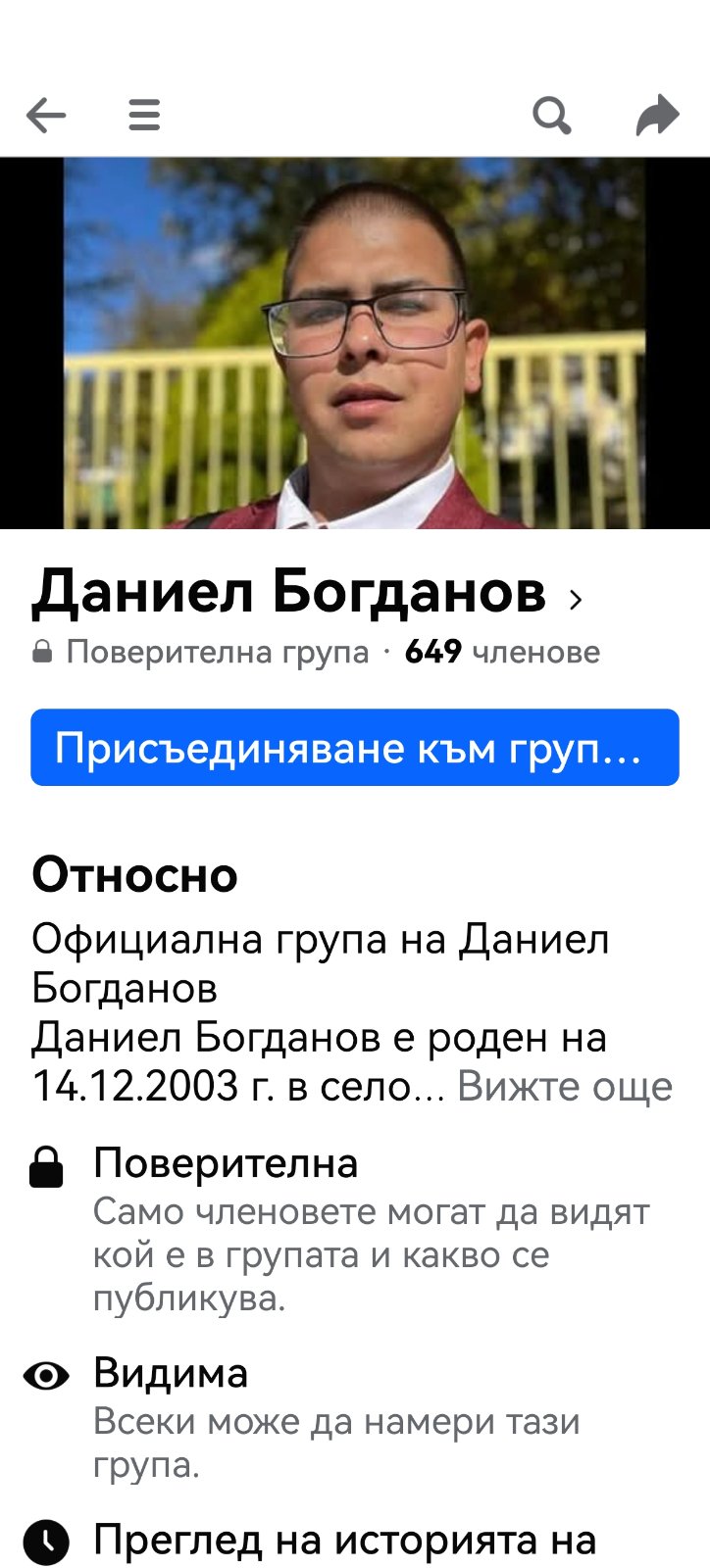Share this group
The height and width of the screenshot is (1568, 710).
(657, 116)
